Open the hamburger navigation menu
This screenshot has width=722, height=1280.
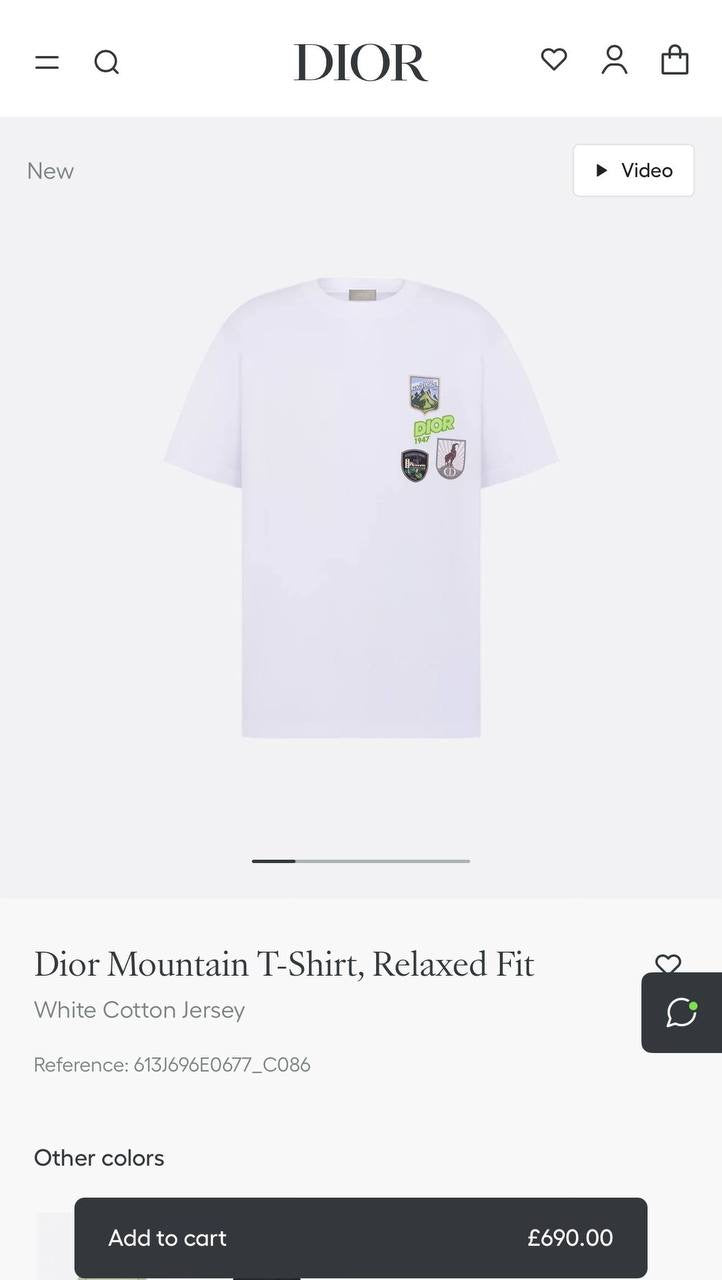tap(46, 61)
